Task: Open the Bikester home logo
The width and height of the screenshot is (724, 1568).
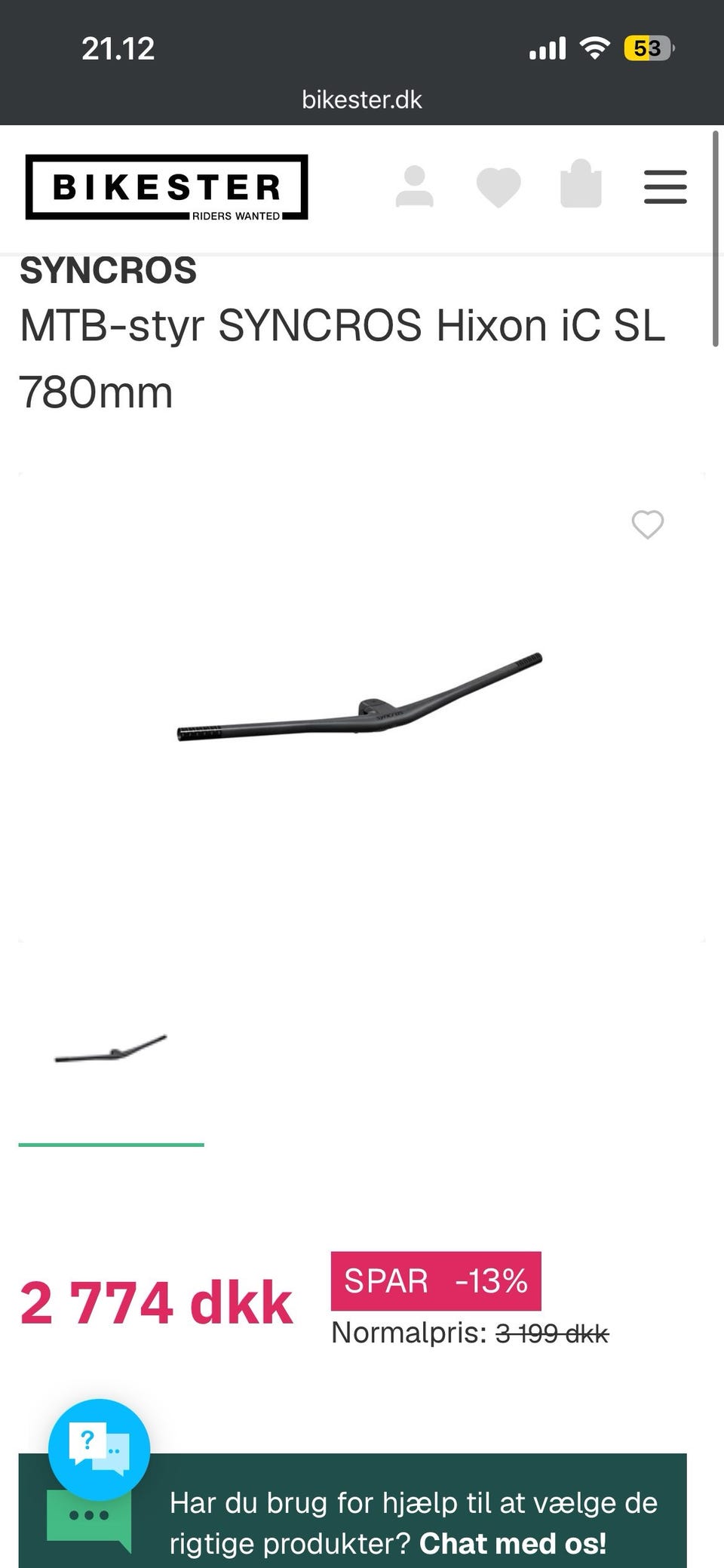Action: 167,187
